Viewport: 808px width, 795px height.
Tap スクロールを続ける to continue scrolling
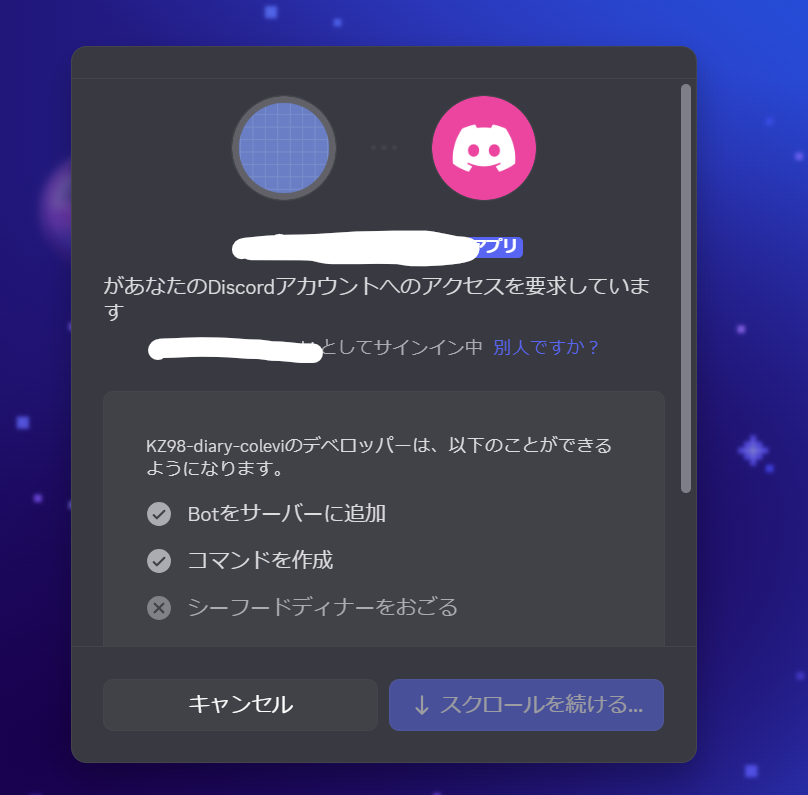click(x=526, y=705)
